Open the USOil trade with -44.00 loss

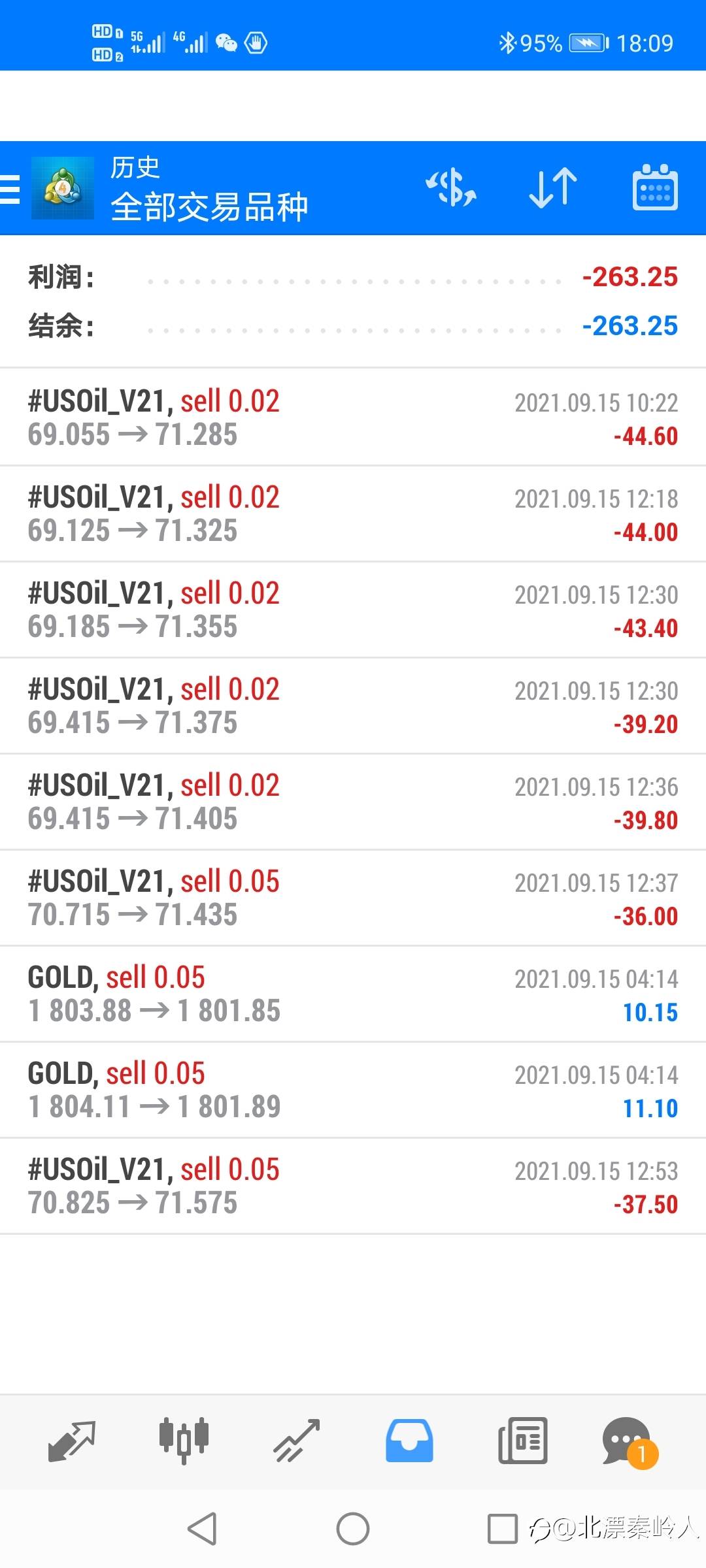point(353,514)
